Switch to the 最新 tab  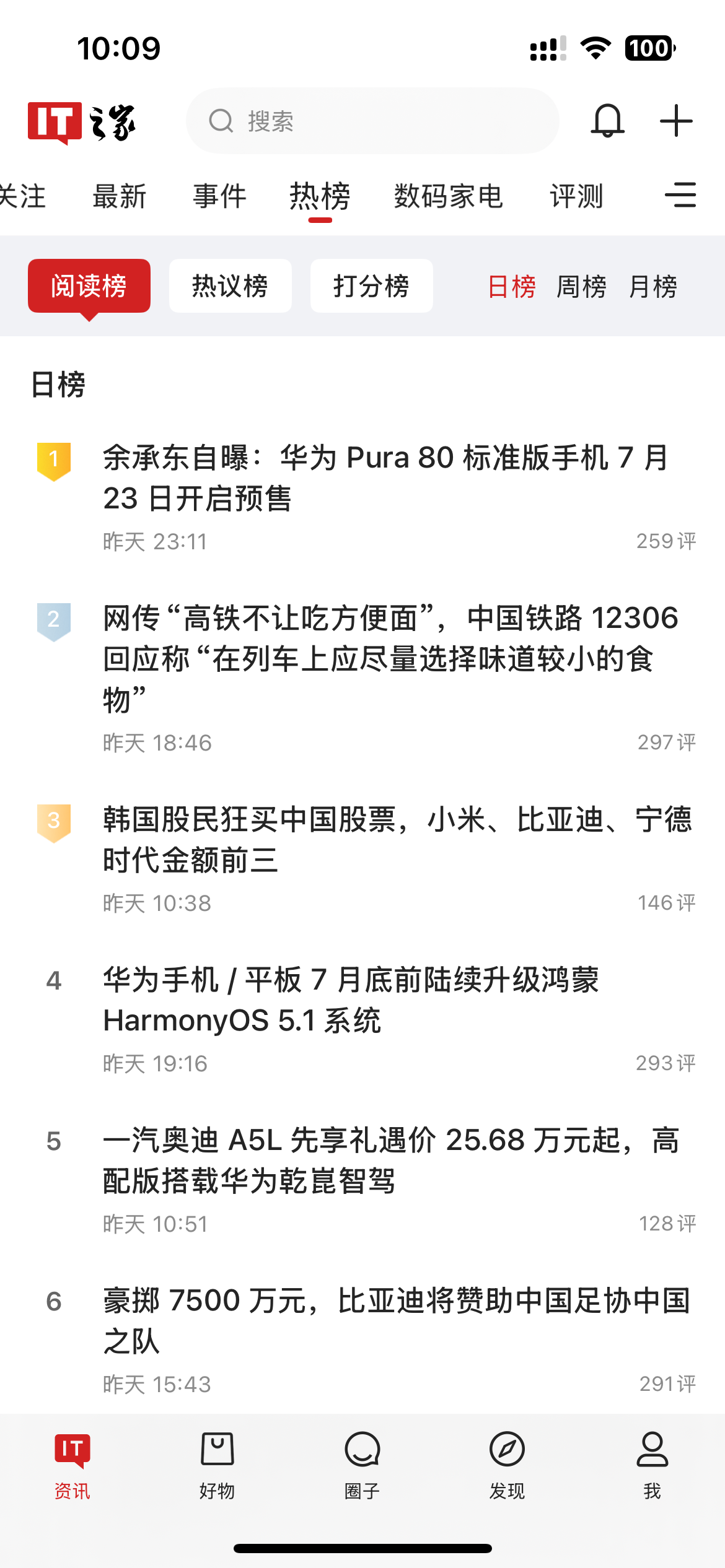point(120,197)
